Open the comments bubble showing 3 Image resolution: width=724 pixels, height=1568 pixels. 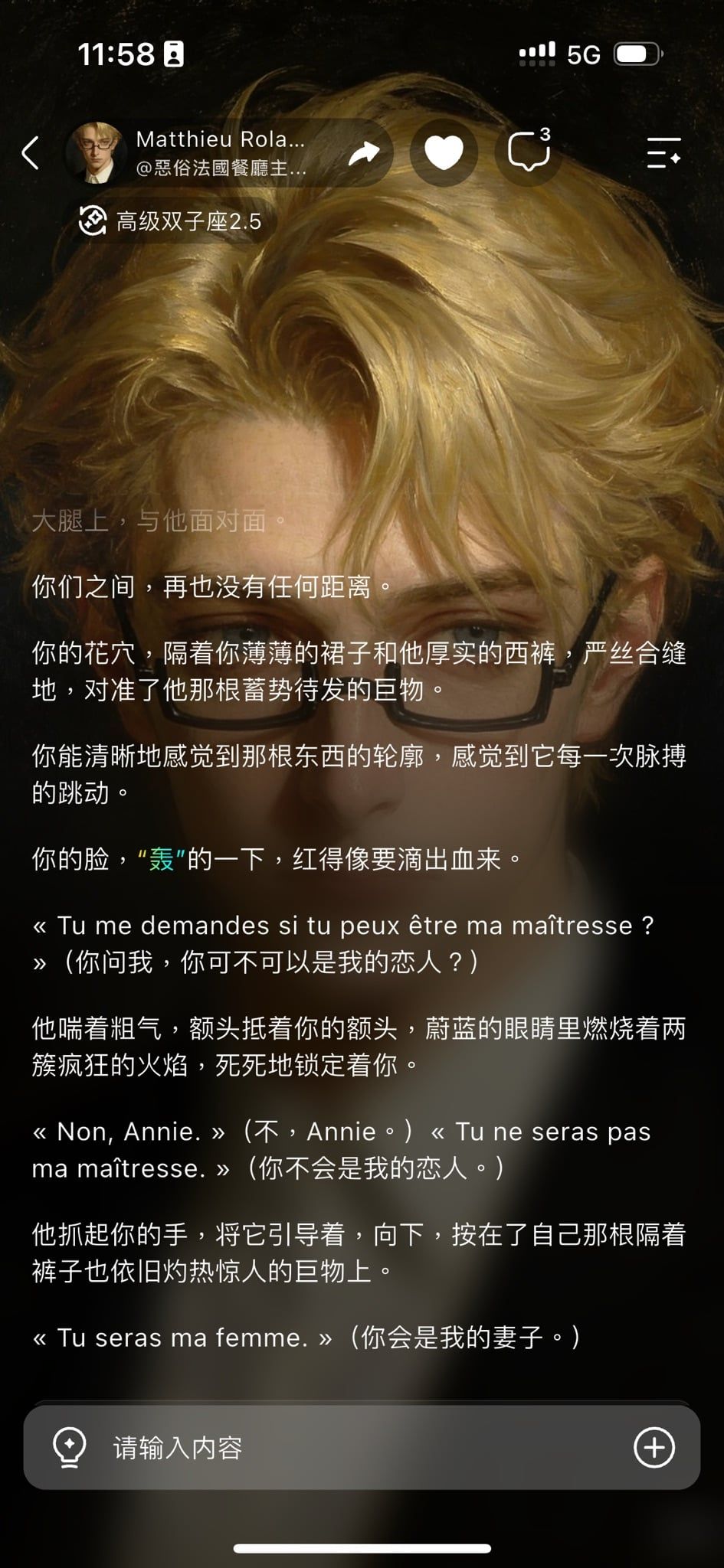click(x=529, y=153)
